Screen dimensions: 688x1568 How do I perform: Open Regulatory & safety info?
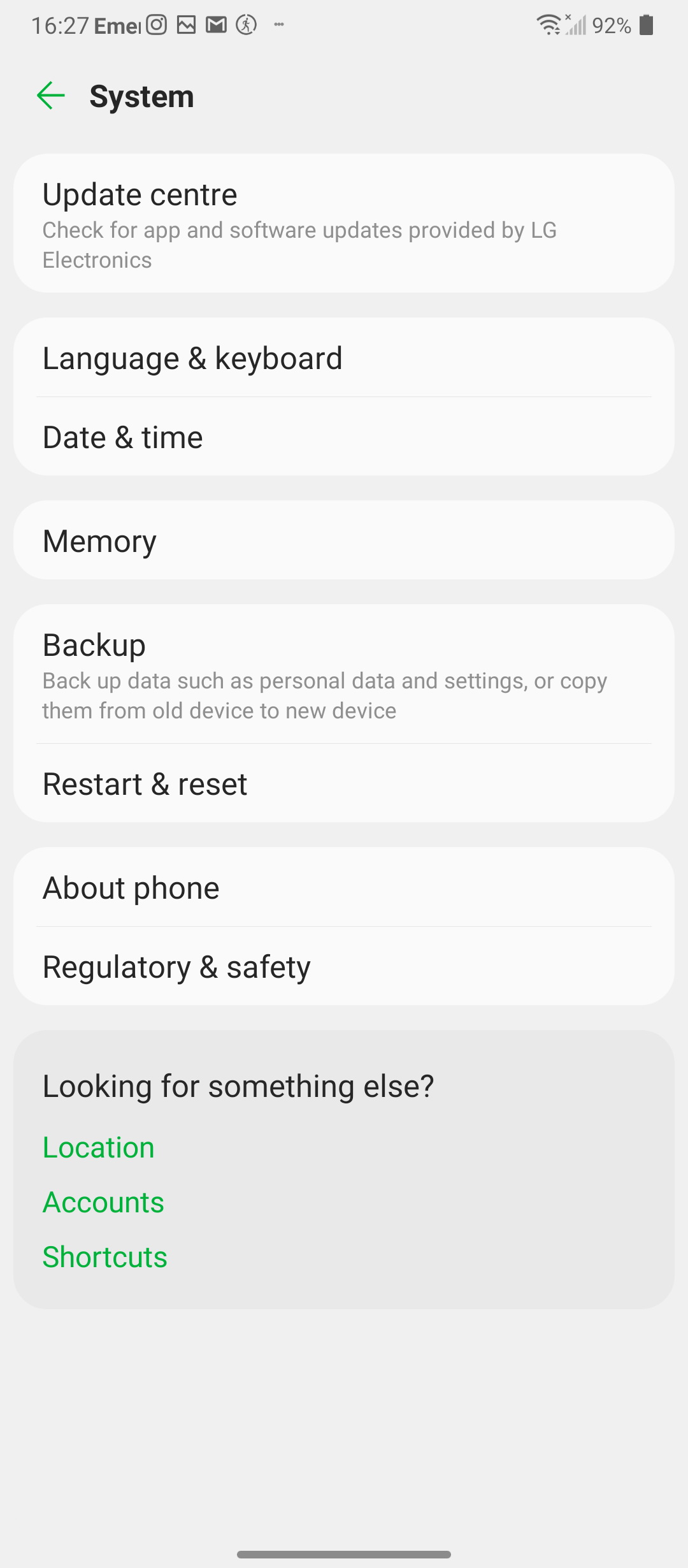[x=344, y=966]
